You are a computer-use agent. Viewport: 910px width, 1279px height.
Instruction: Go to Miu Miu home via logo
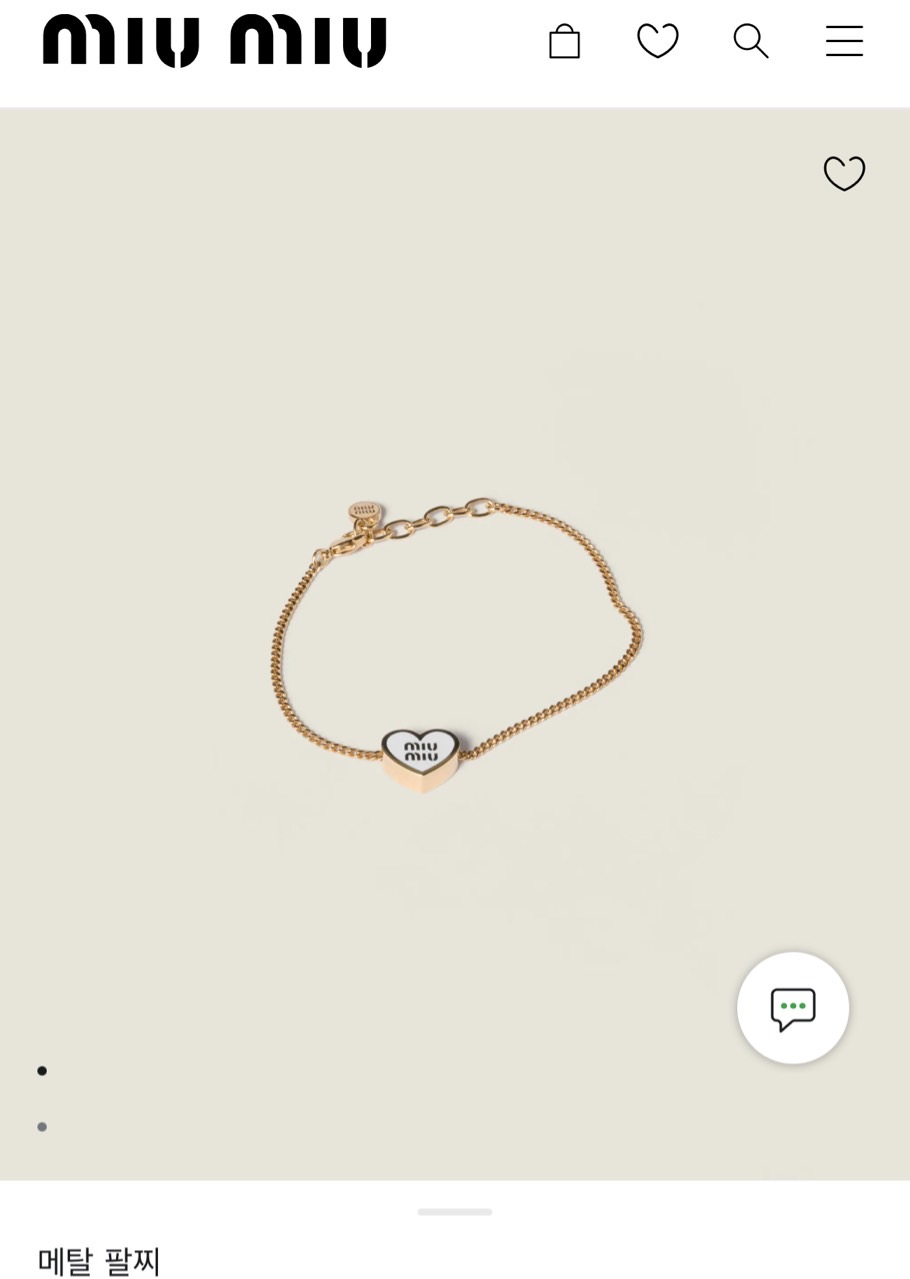pyautogui.click(x=214, y=42)
